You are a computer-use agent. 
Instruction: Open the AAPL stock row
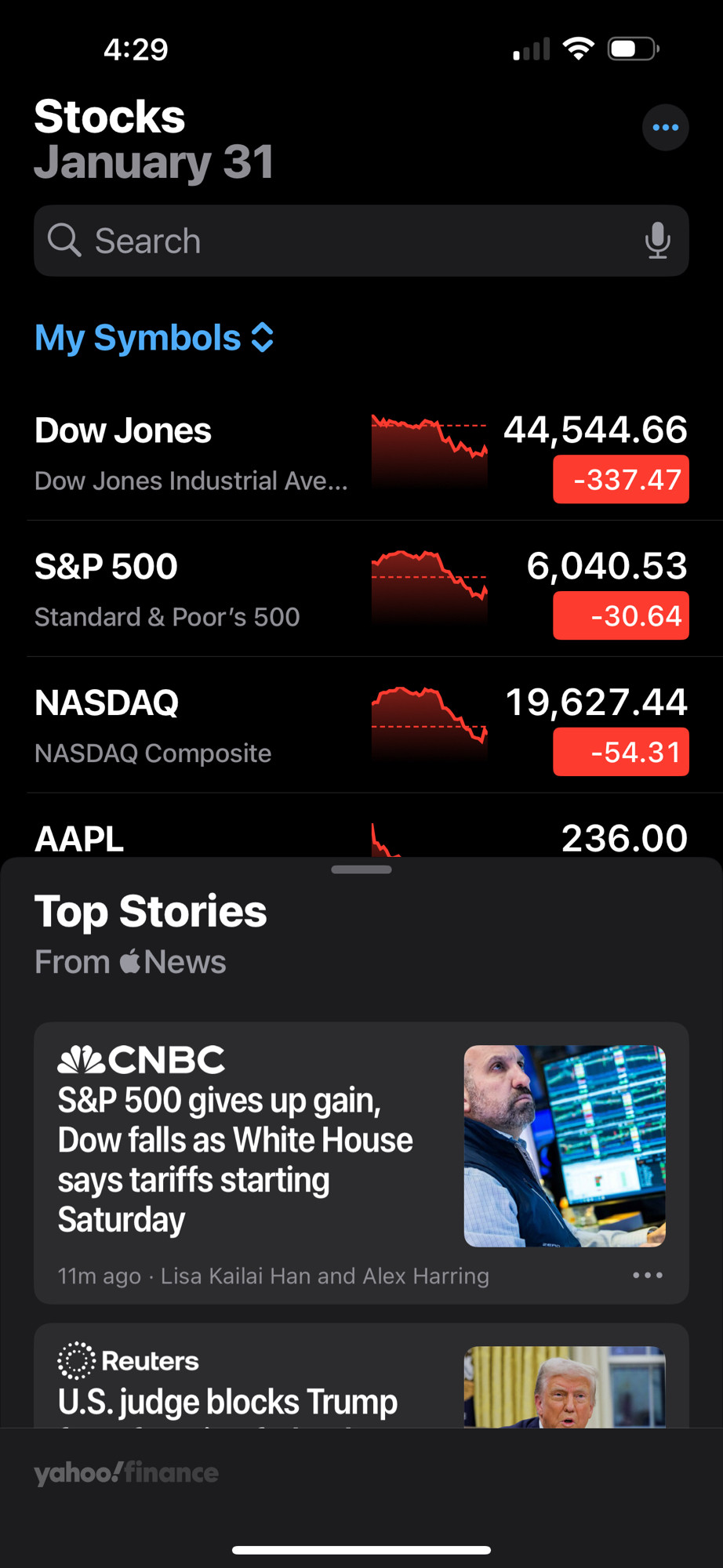coord(361,826)
